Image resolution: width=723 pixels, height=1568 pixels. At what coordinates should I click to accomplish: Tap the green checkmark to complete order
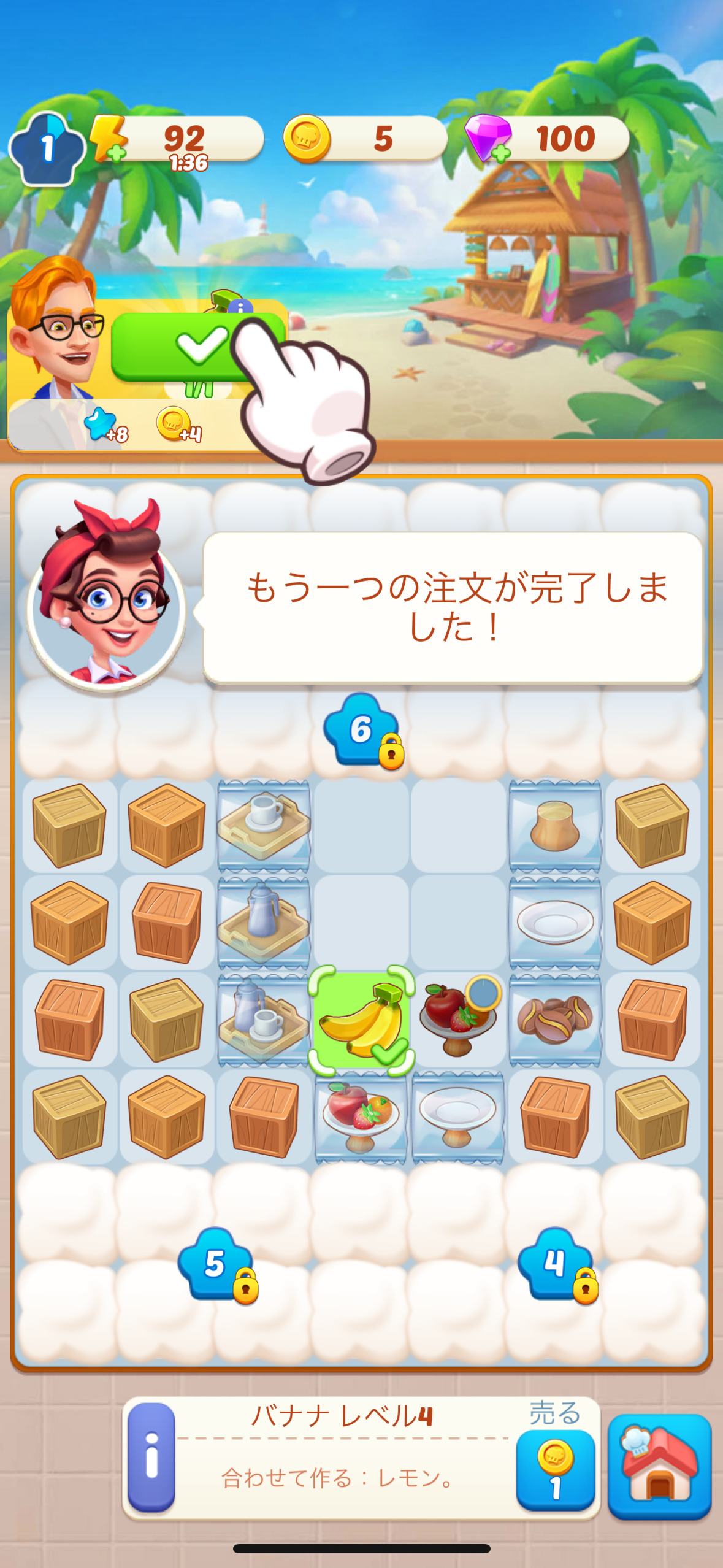tap(196, 347)
